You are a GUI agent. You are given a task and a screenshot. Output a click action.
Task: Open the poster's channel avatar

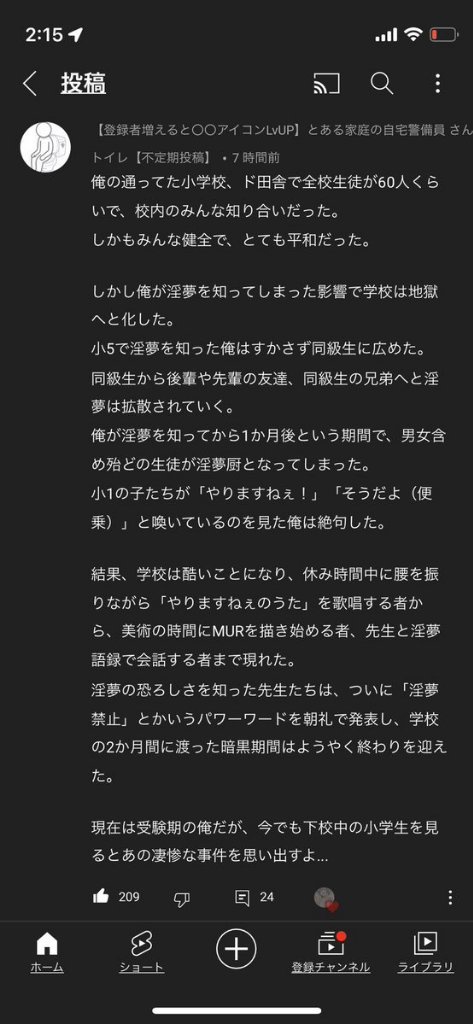click(x=45, y=147)
